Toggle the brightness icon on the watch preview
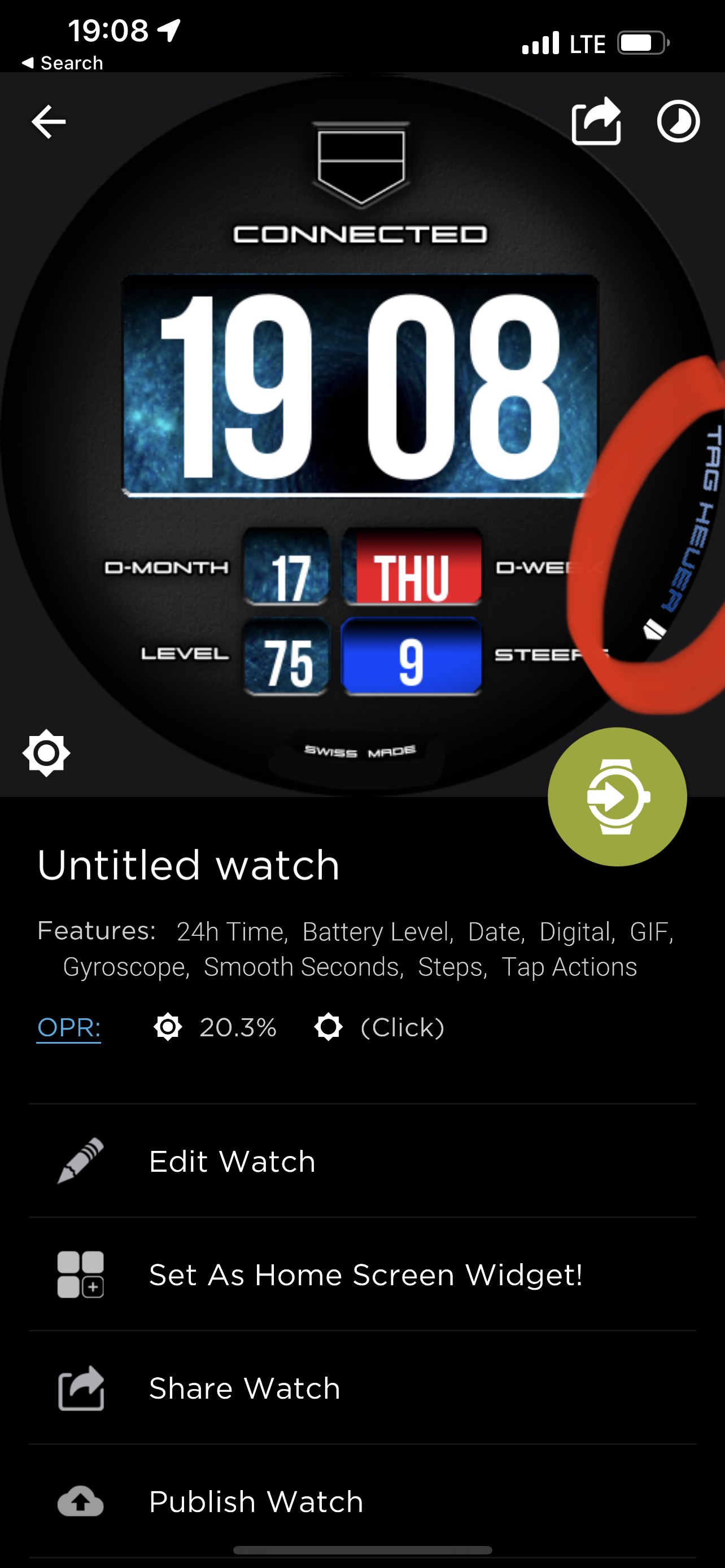 tap(46, 753)
